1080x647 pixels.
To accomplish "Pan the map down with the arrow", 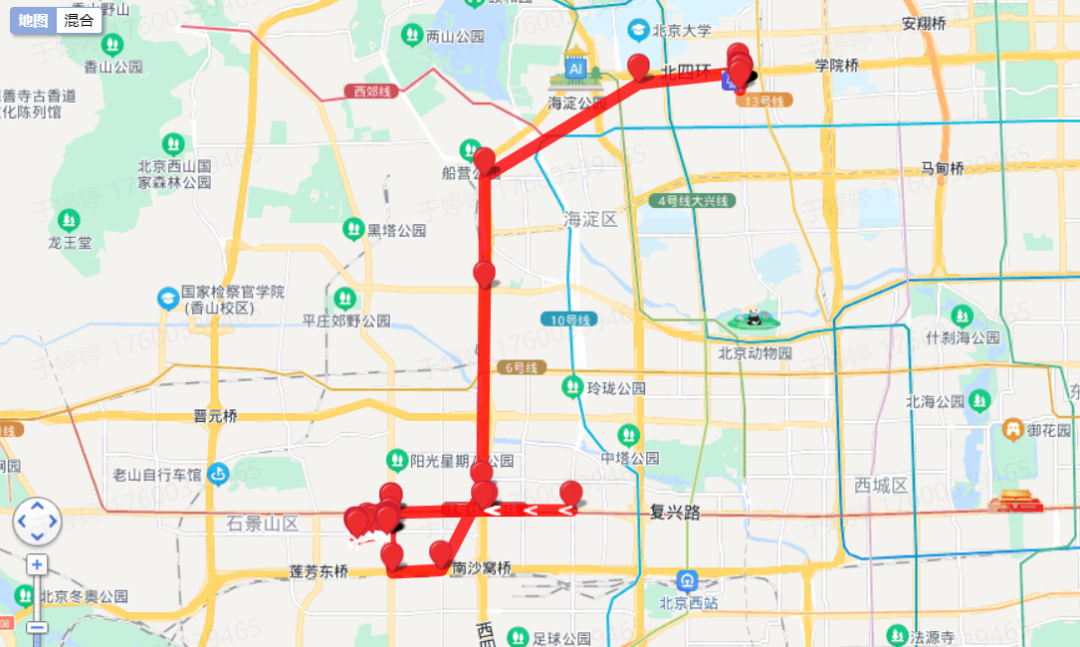I will (37, 536).
